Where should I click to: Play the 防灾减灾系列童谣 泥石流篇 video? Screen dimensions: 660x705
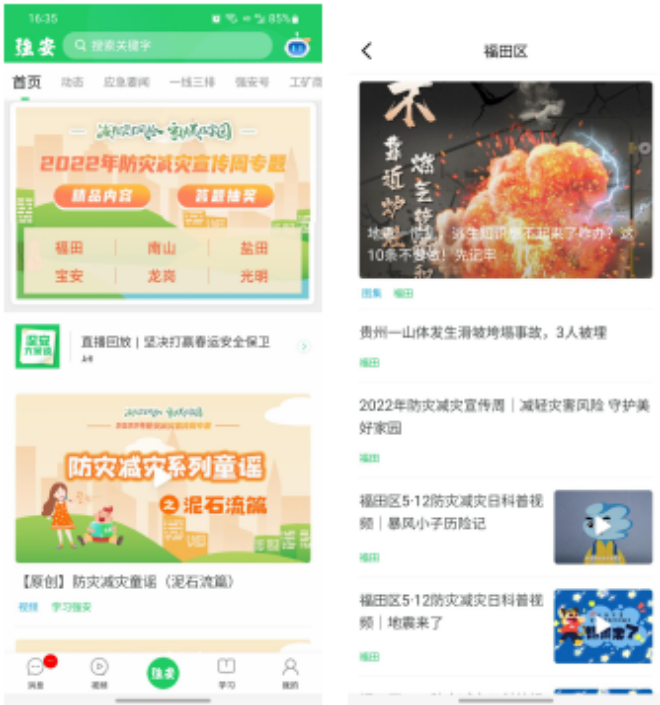[x=162, y=477]
